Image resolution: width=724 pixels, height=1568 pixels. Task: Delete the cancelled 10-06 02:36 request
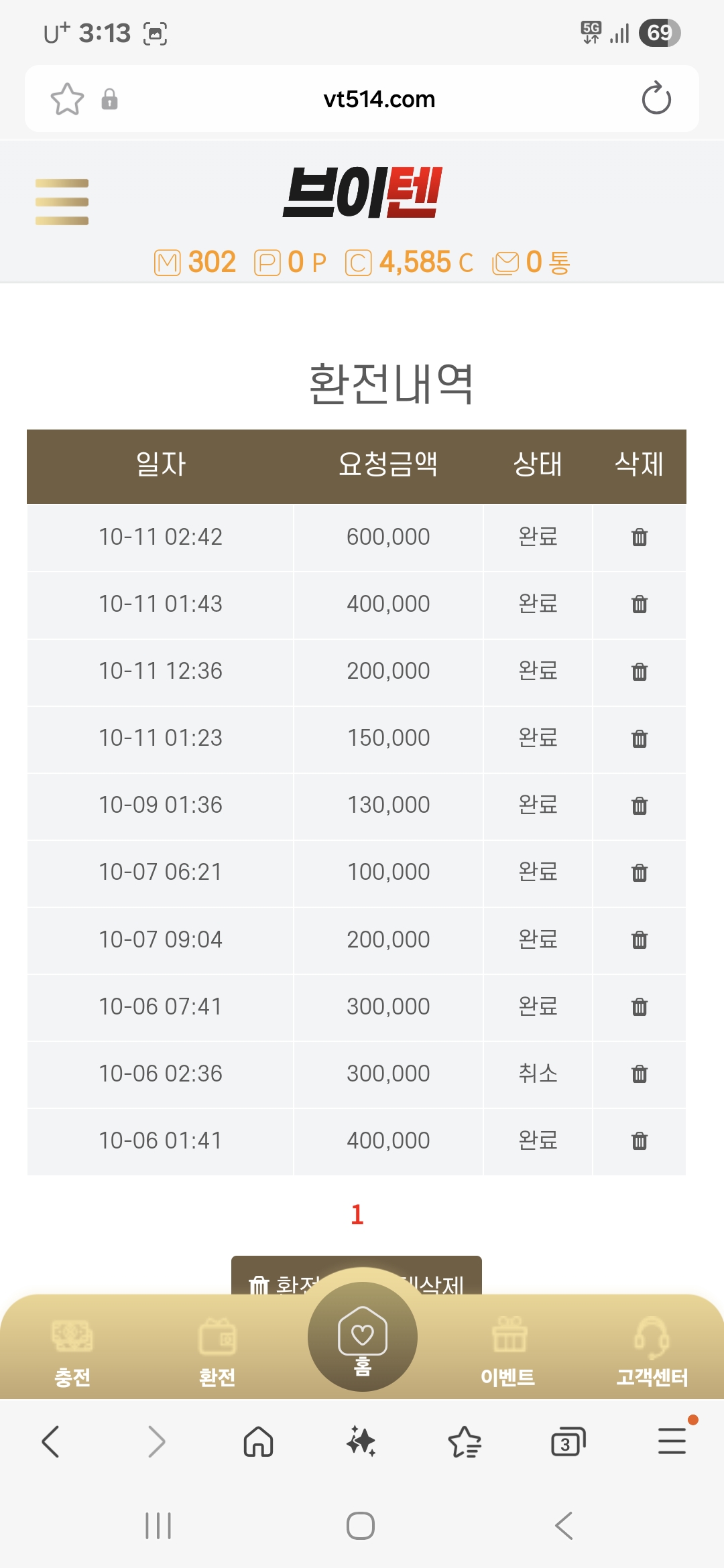point(640,1073)
